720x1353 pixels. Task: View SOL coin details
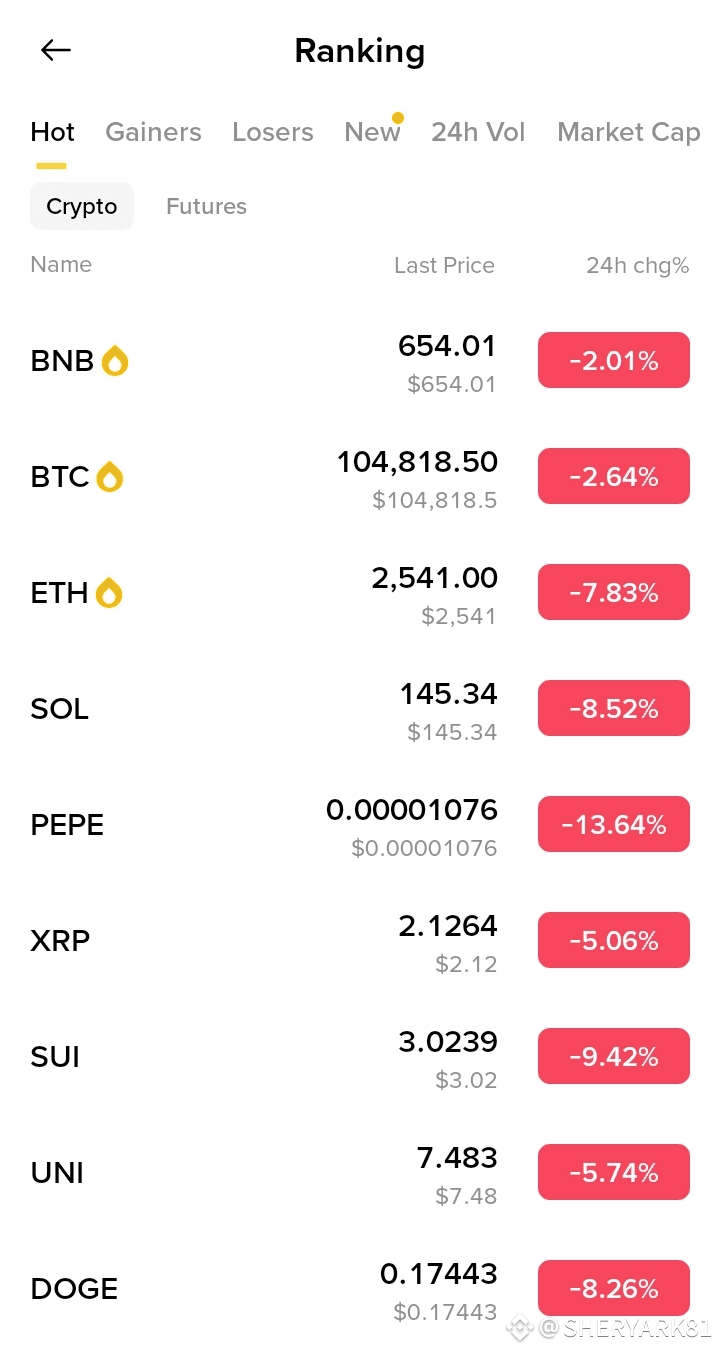point(360,708)
